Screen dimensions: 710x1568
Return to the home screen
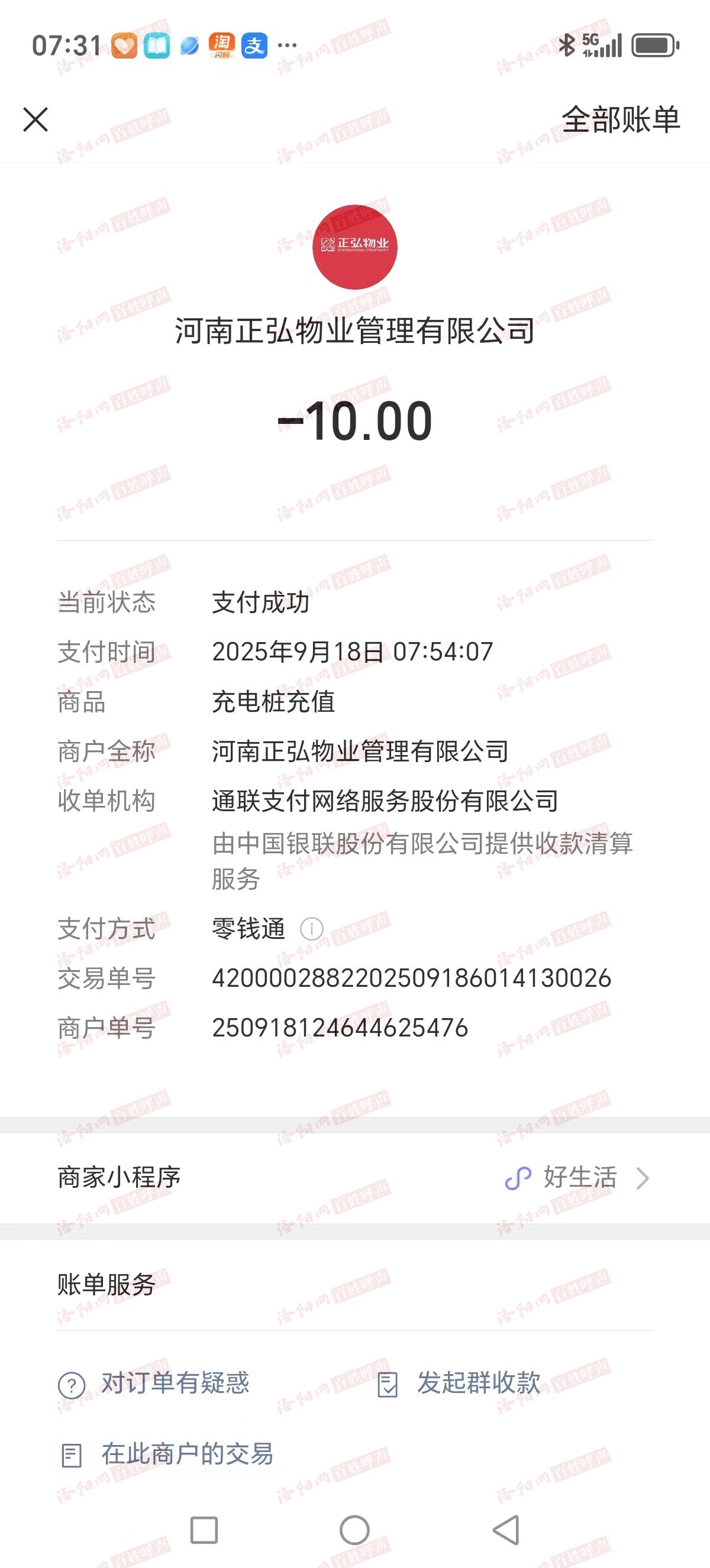354,1530
